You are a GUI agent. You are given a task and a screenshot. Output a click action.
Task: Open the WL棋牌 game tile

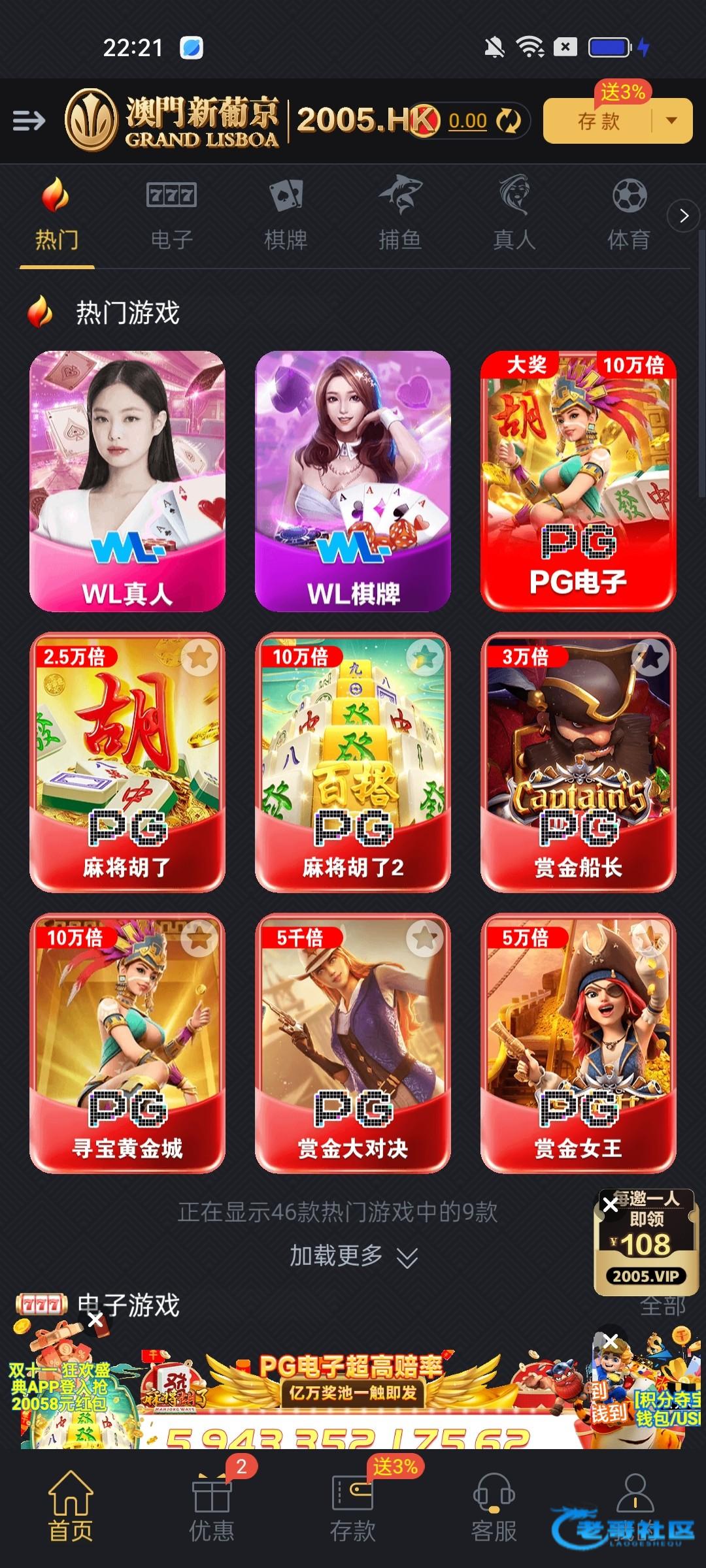tap(353, 482)
